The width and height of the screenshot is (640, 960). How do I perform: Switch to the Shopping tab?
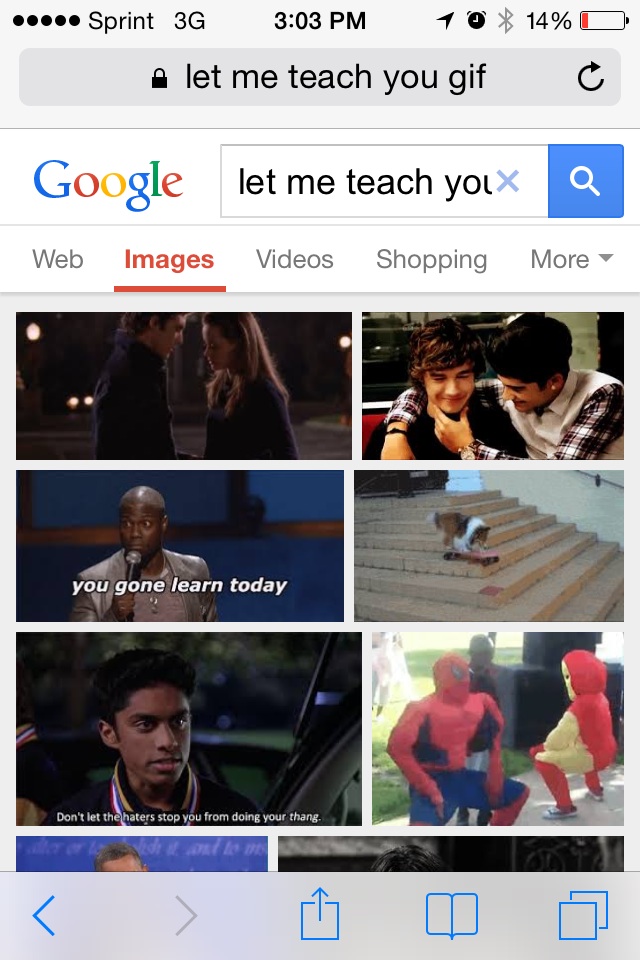tap(431, 259)
